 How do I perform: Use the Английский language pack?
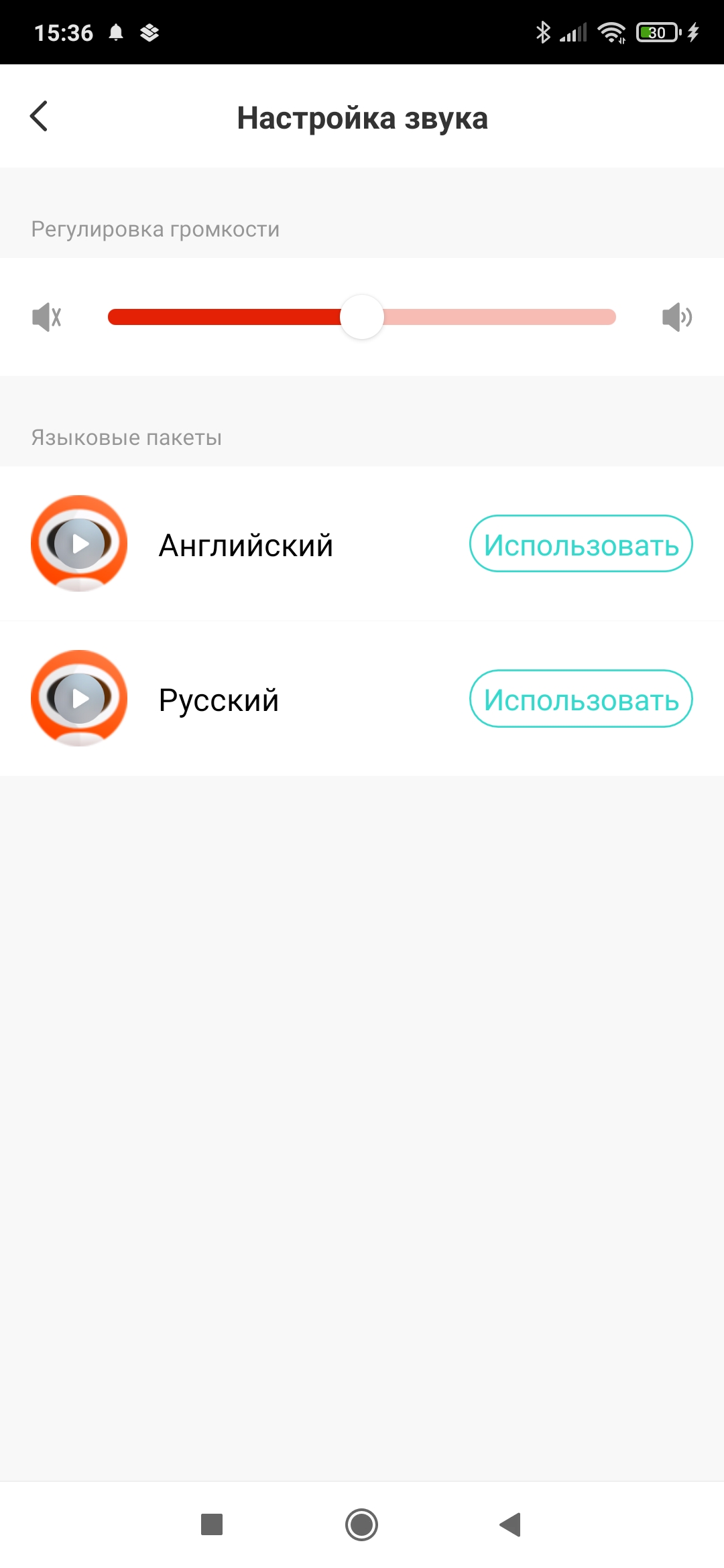pyautogui.click(x=581, y=543)
